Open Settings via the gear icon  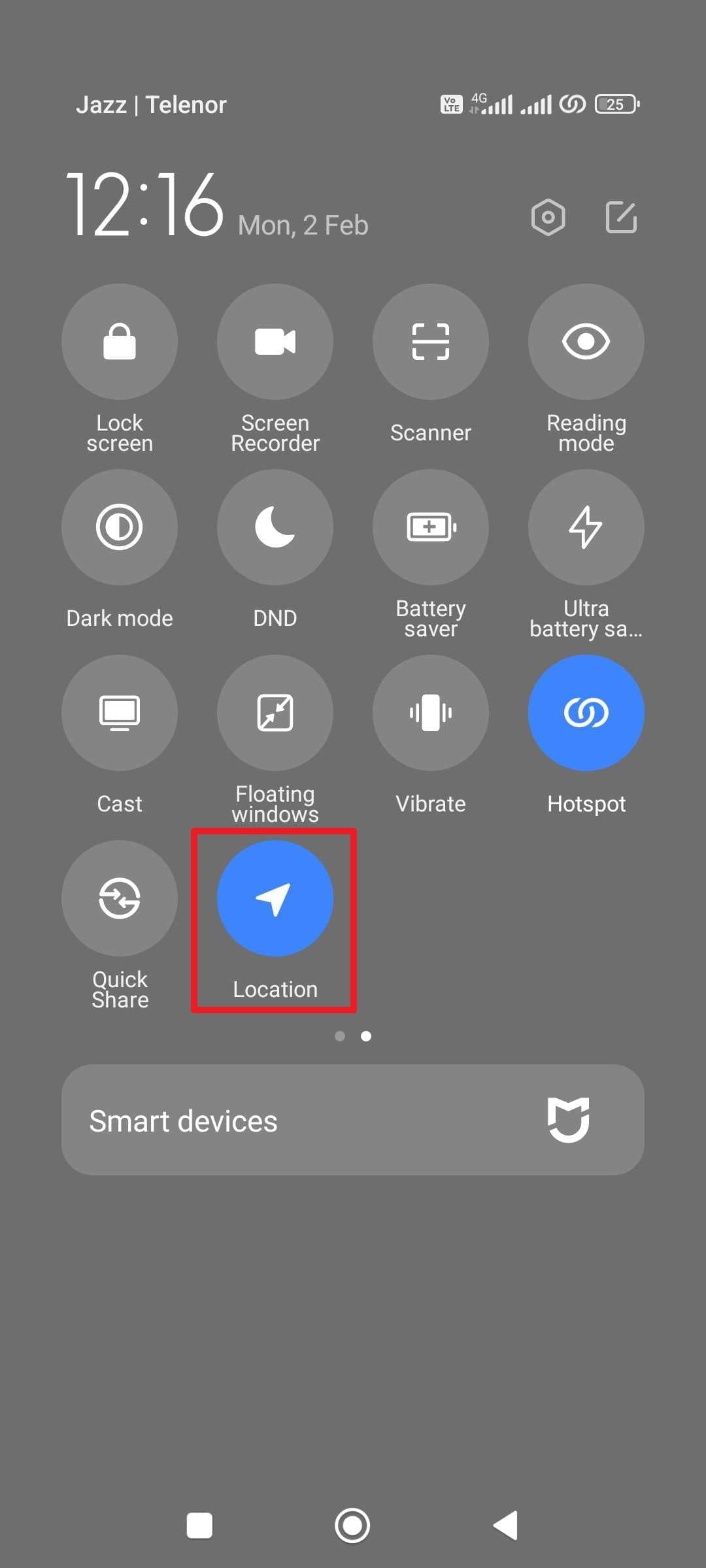pos(548,218)
